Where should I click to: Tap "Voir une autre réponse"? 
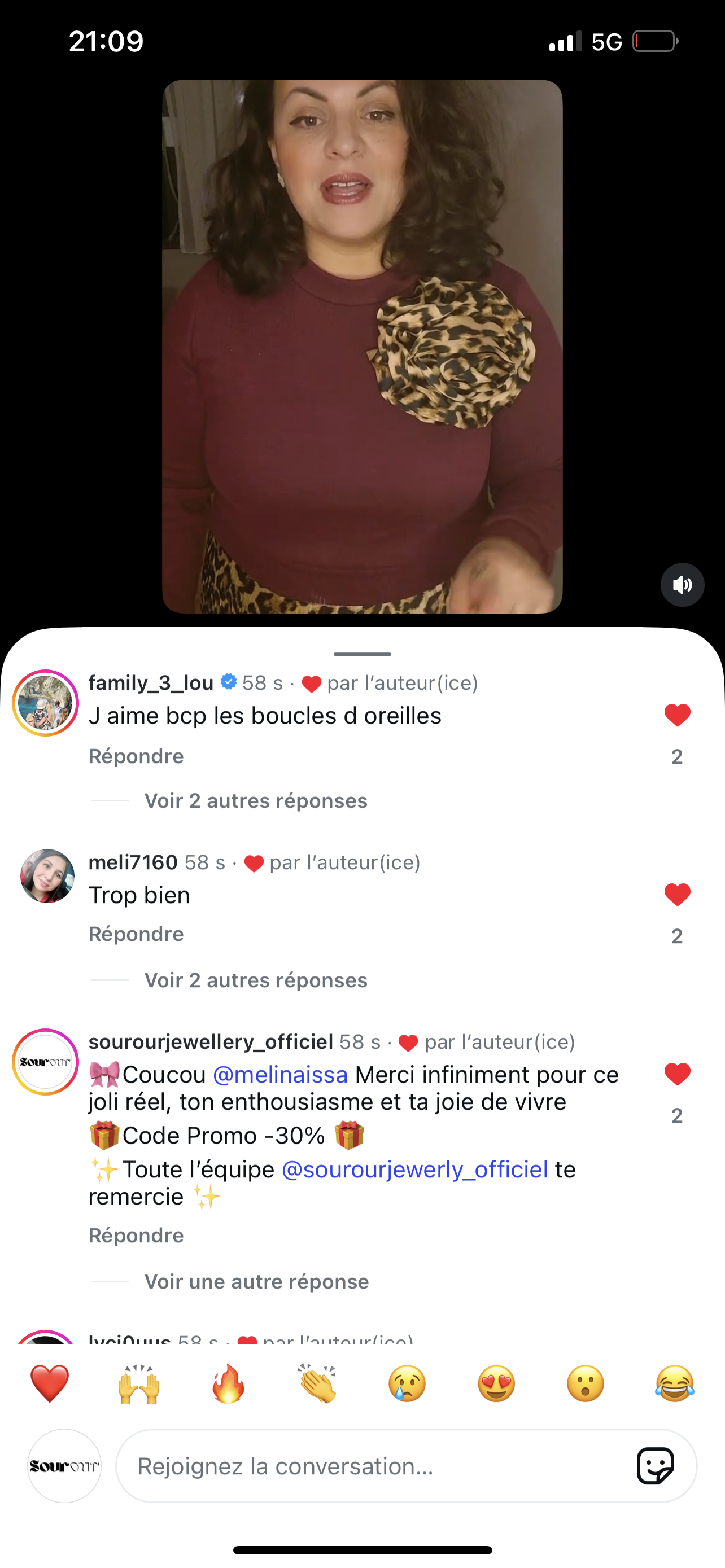point(256,1281)
